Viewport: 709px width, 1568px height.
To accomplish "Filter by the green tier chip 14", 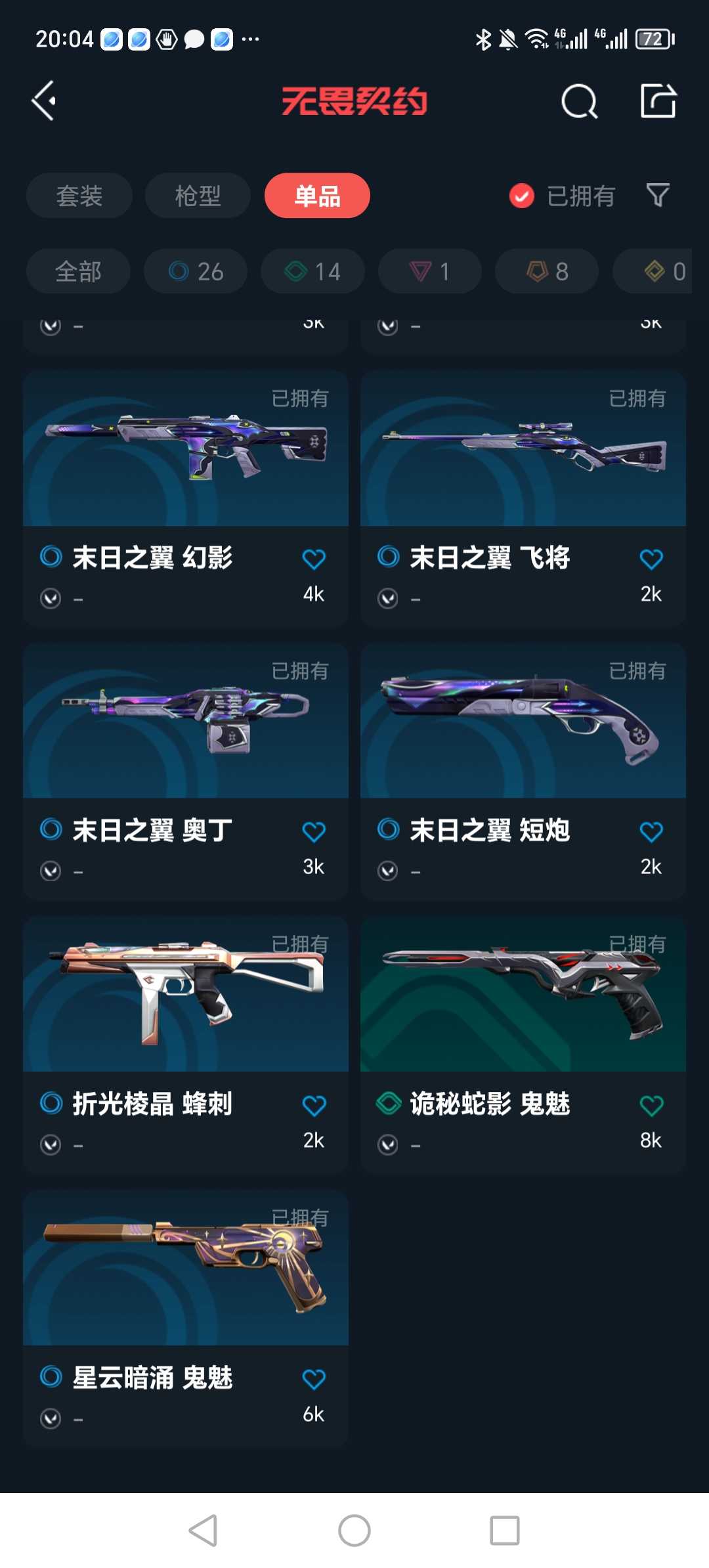I will pyautogui.click(x=312, y=271).
